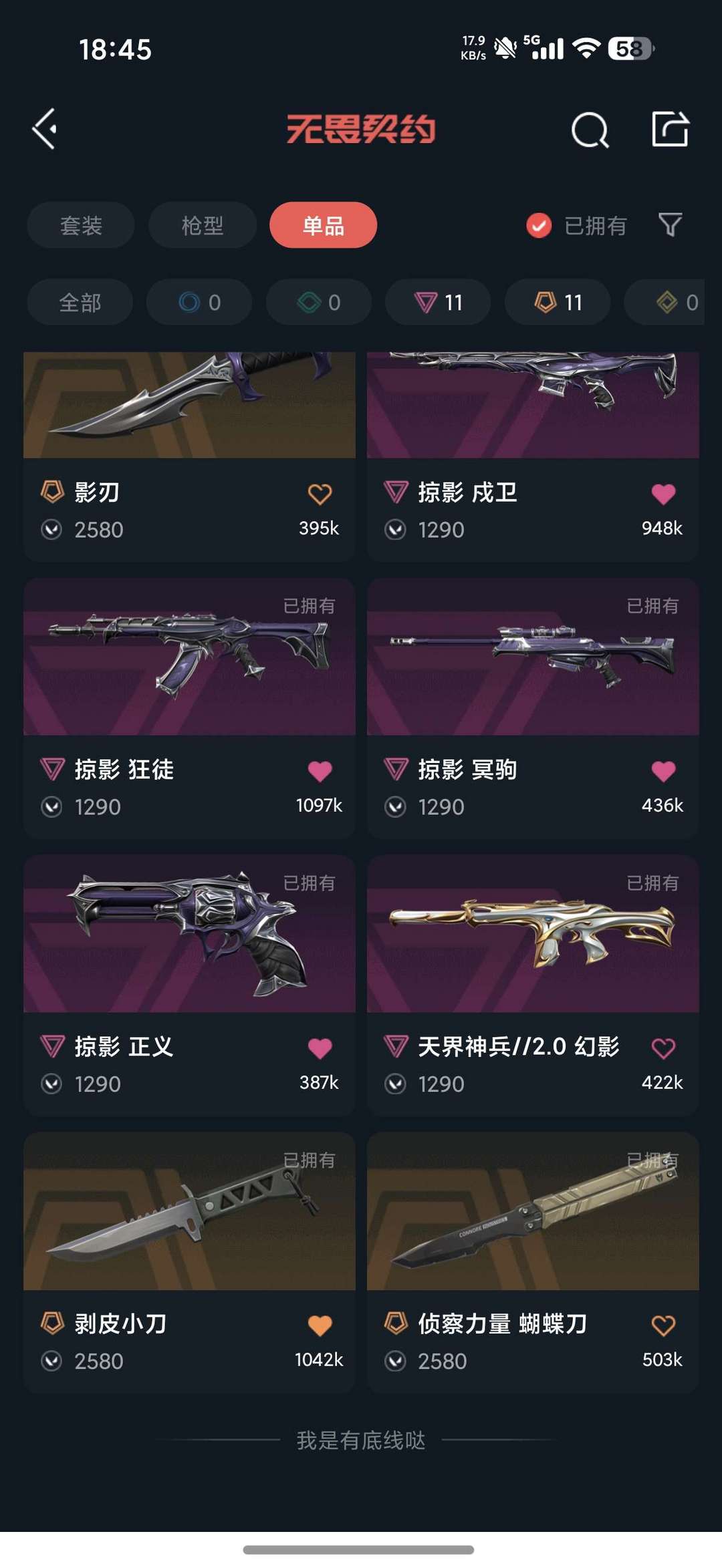Open the funnel filter icon
This screenshot has width=722, height=1568.
pos(670,225)
